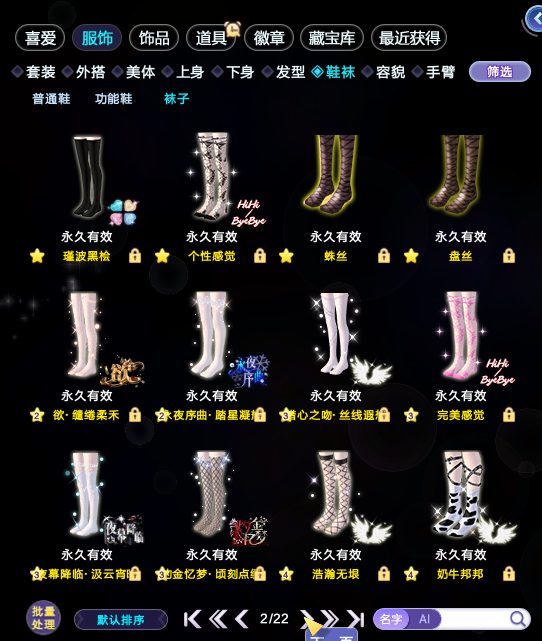The width and height of the screenshot is (542, 641).
Task: Switch to the 功能鞋 sub-category
Action: [114, 99]
